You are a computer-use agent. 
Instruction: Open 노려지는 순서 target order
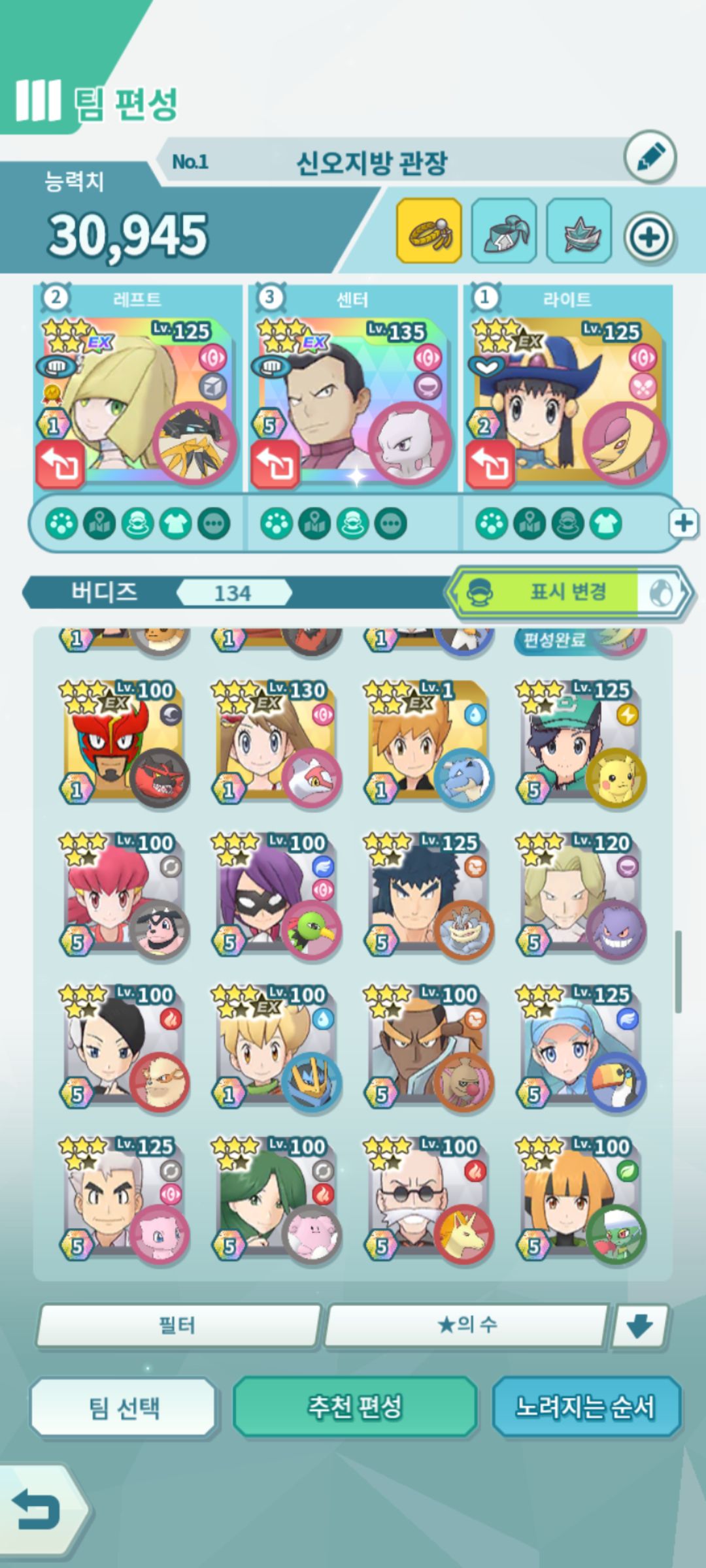pos(585,1407)
